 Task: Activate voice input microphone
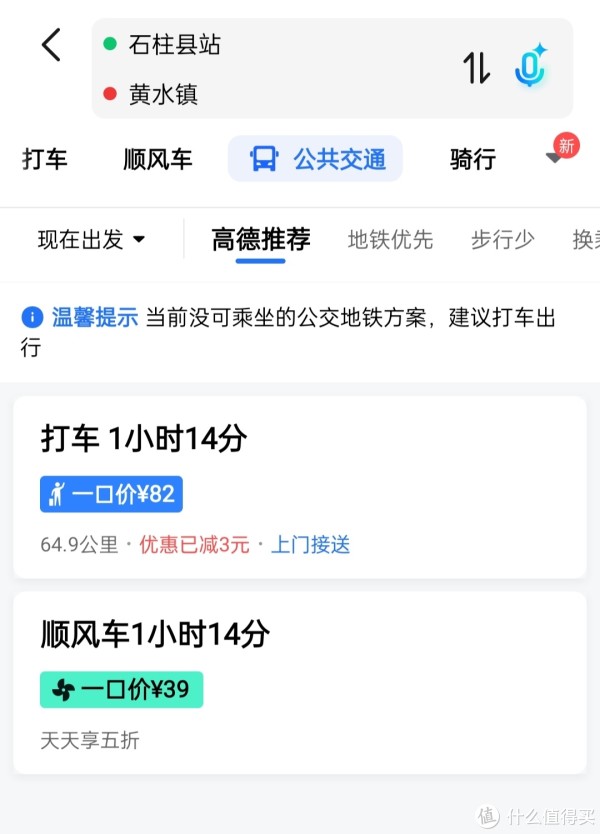point(531,66)
